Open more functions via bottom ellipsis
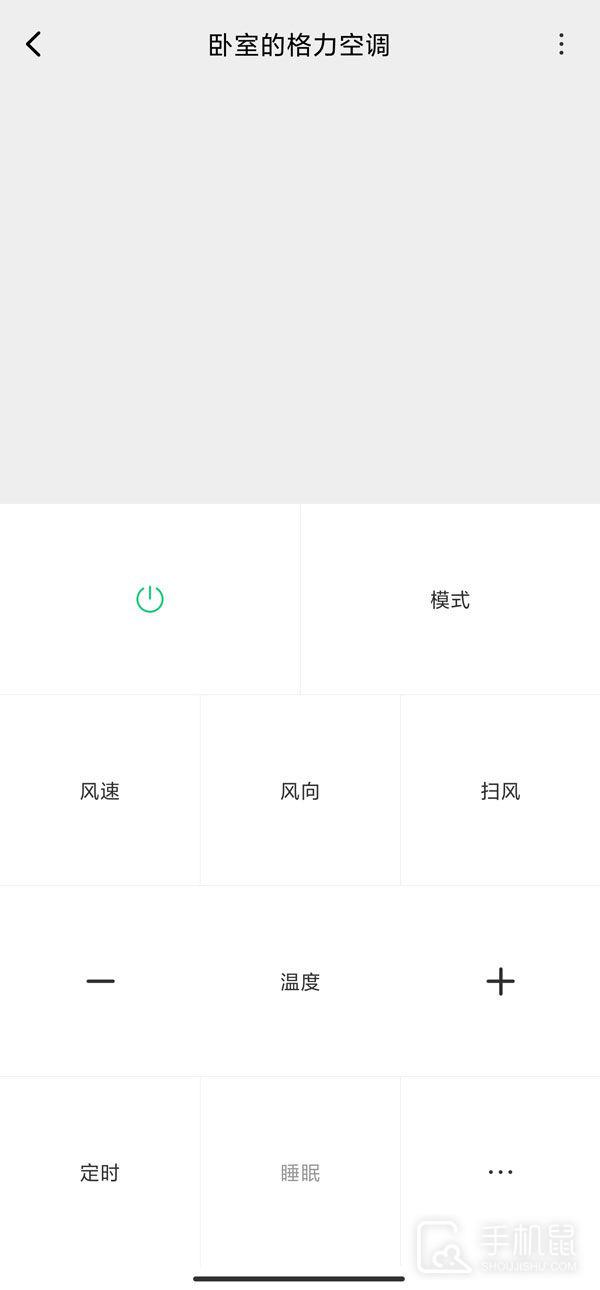 500,1172
